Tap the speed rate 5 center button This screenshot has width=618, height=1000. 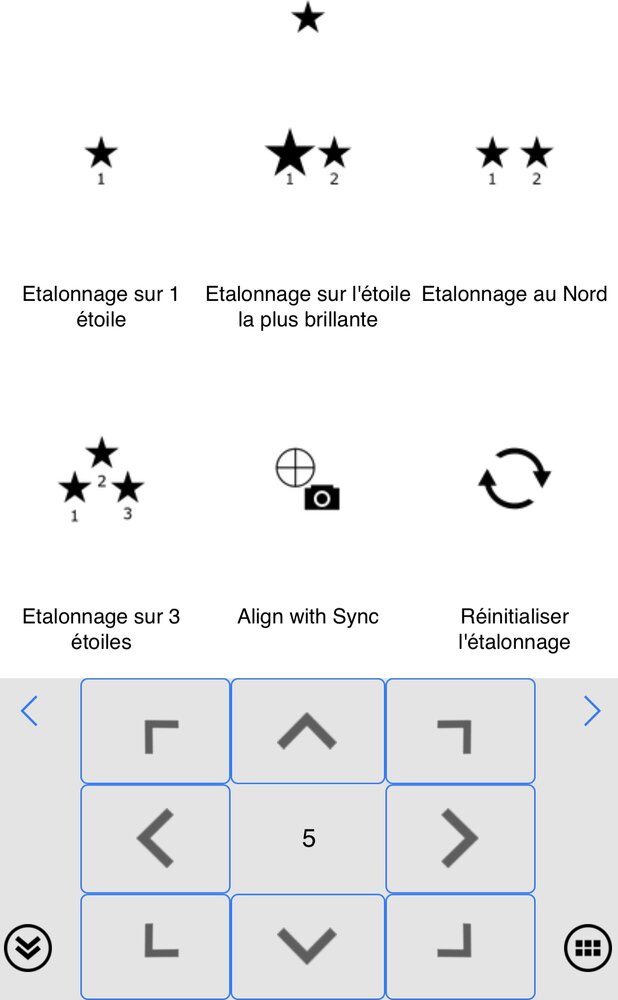click(x=308, y=839)
